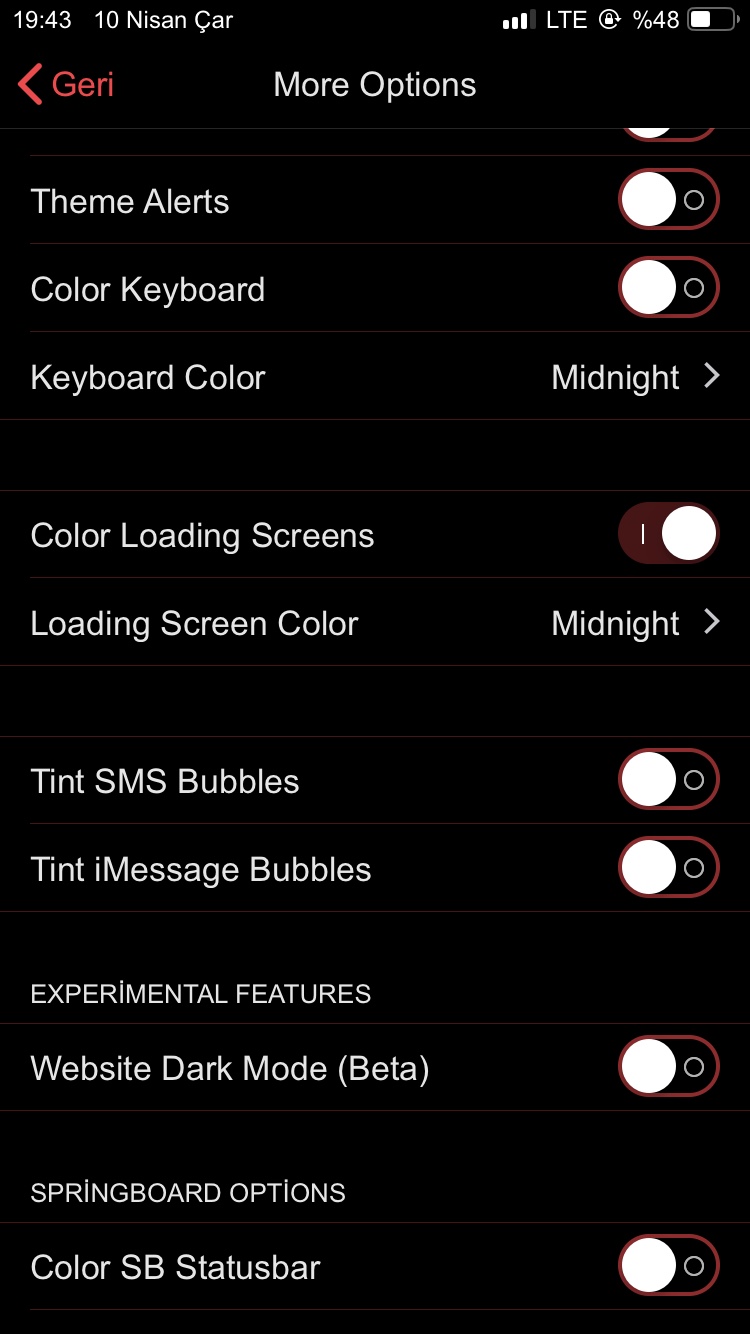The height and width of the screenshot is (1334, 750).
Task: Open Loading Screen Color options
Action: [x=375, y=623]
